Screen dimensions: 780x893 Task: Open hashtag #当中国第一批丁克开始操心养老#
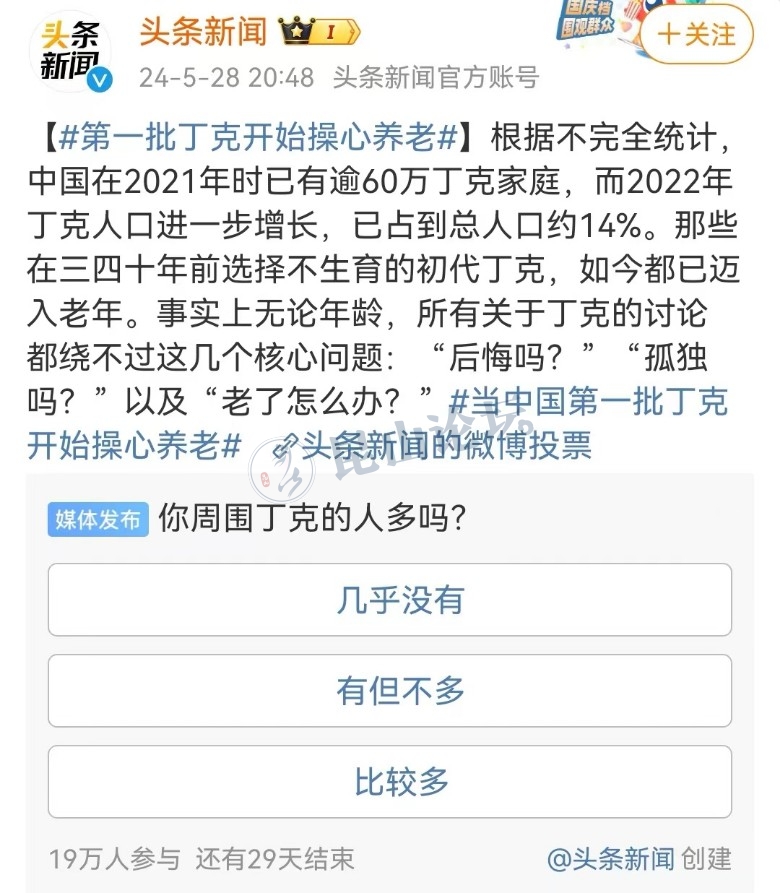[588, 401]
